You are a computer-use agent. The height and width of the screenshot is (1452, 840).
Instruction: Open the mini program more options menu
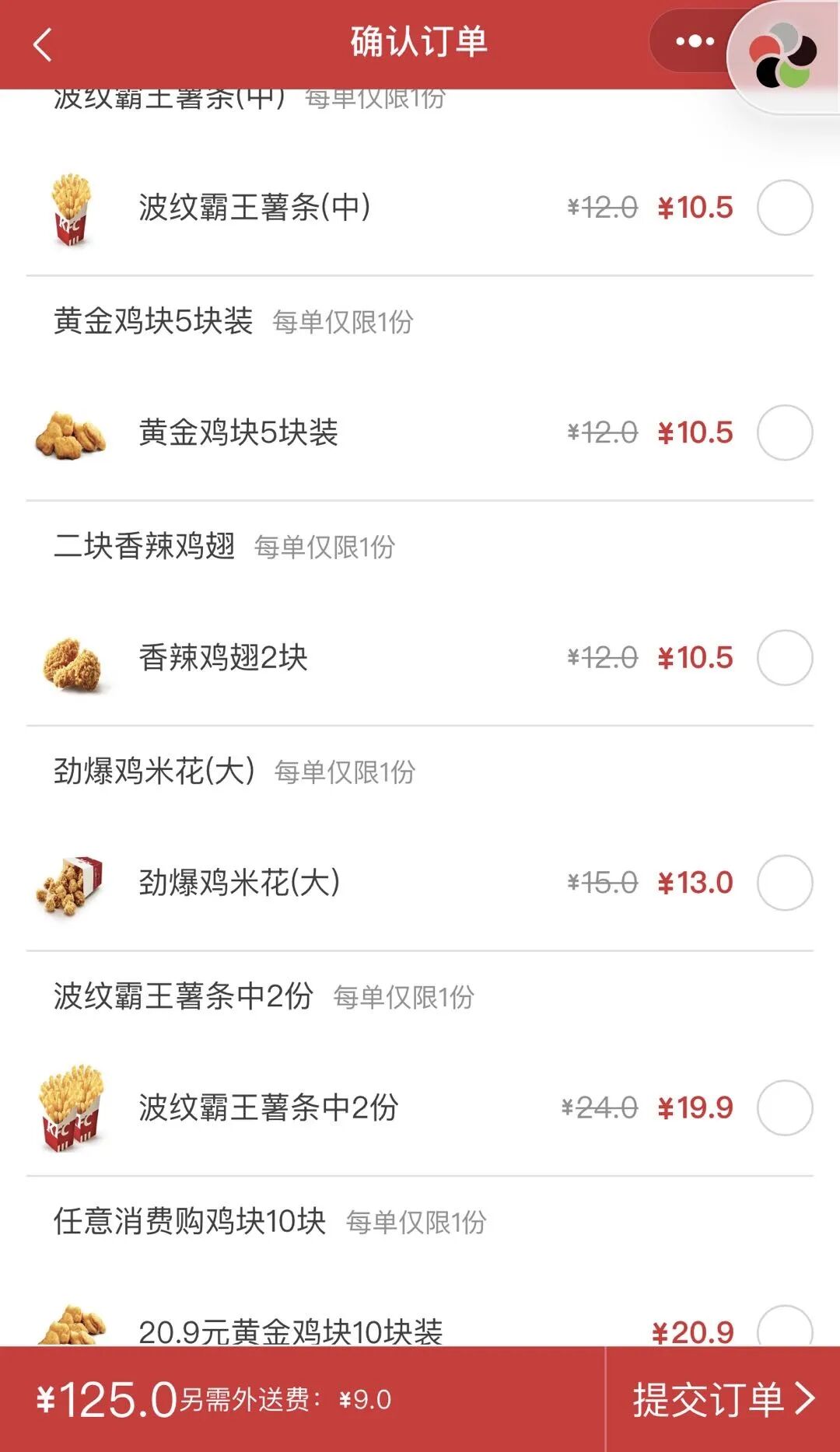coord(694,42)
